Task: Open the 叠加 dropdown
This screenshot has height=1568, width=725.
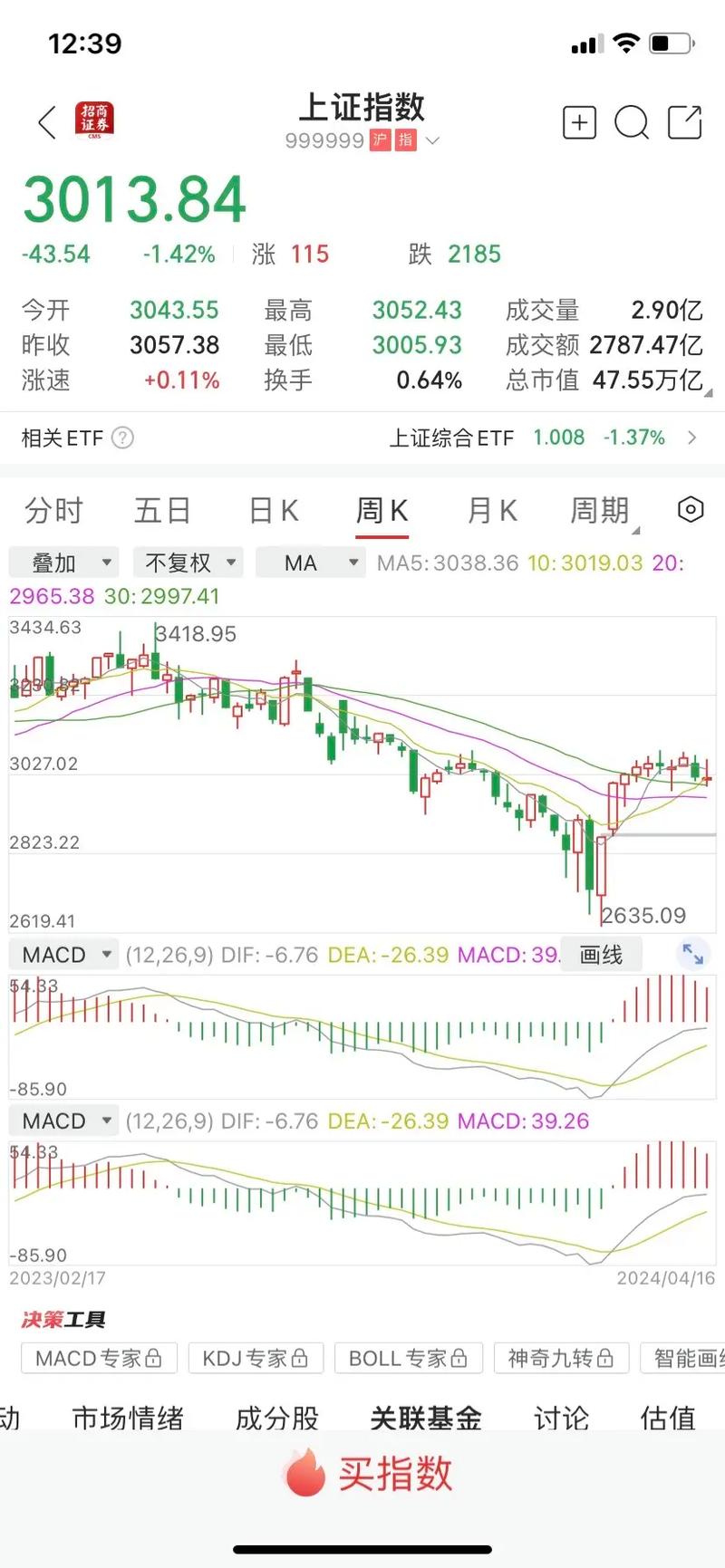Action: [x=63, y=563]
